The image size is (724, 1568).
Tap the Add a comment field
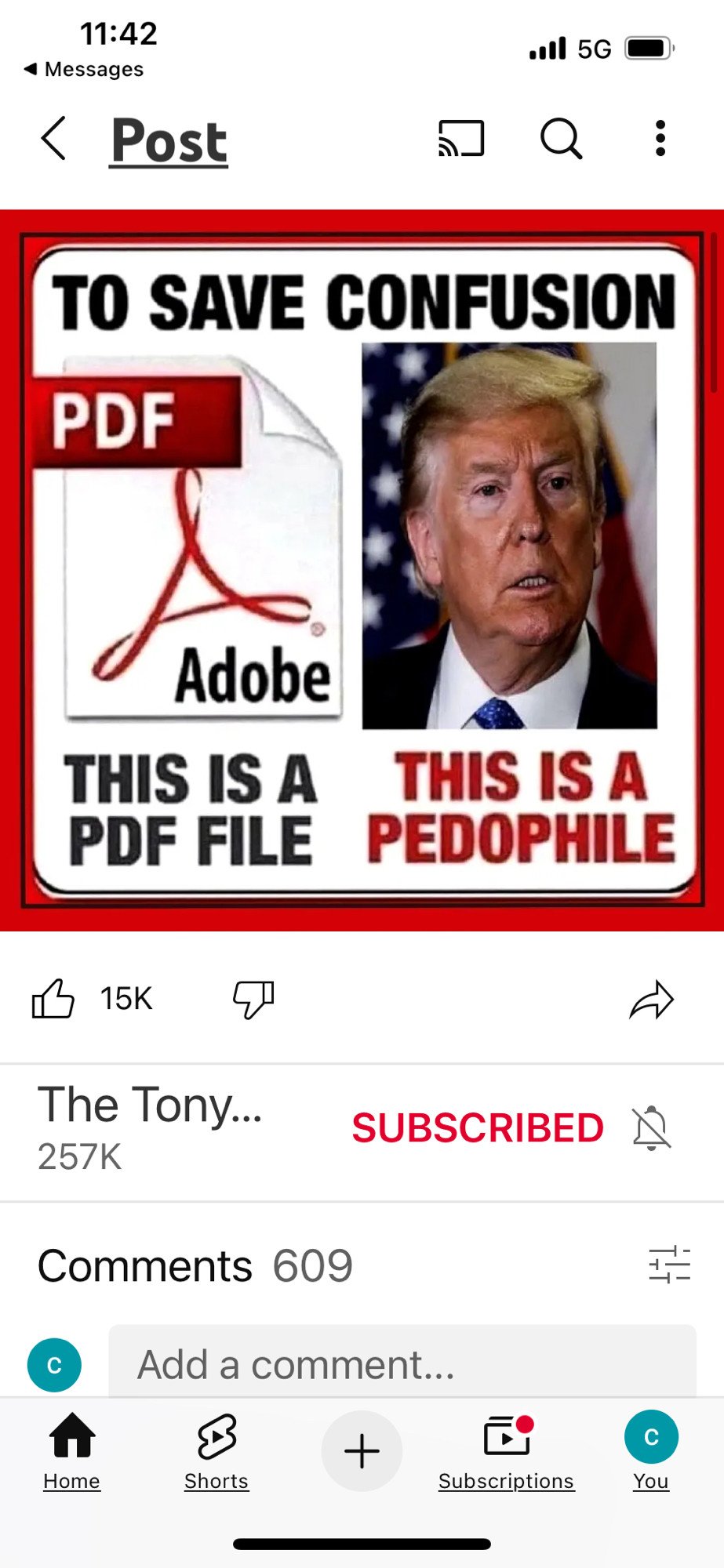(x=402, y=1364)
